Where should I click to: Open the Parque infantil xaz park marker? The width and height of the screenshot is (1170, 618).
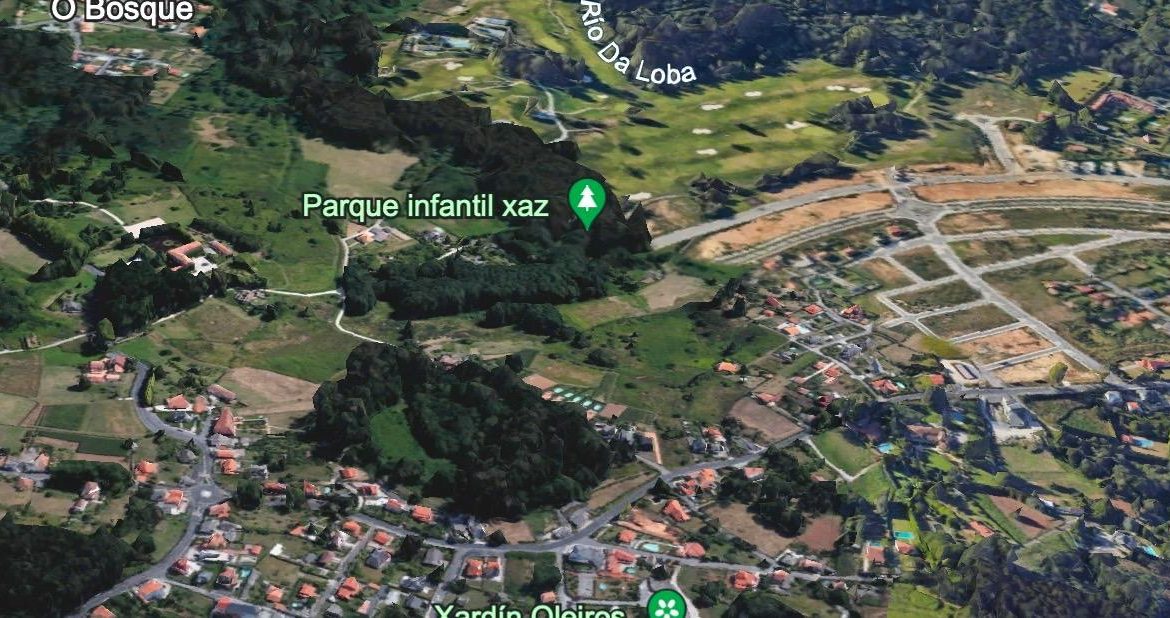(587, 201)
